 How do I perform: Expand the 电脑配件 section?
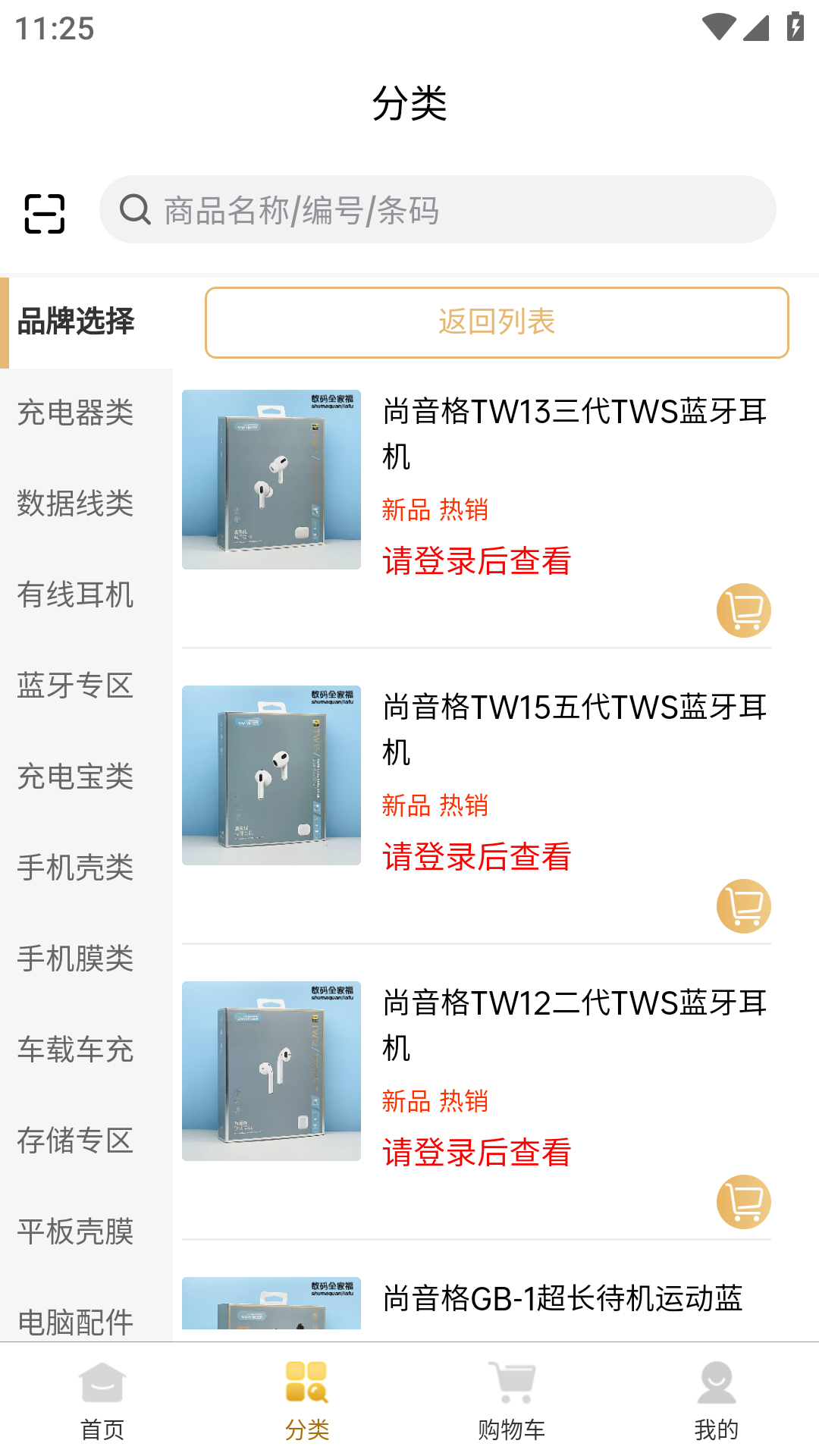(x=76, y=1321)
